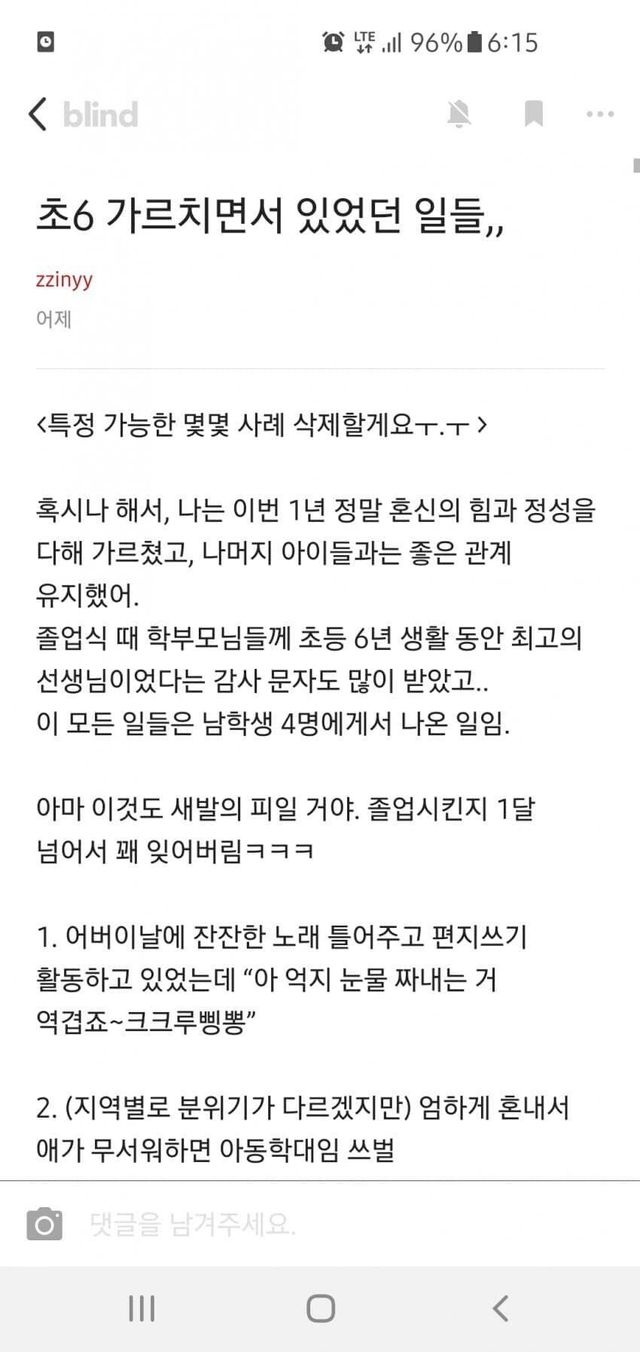Open the three-dot overflow menu

600,114
